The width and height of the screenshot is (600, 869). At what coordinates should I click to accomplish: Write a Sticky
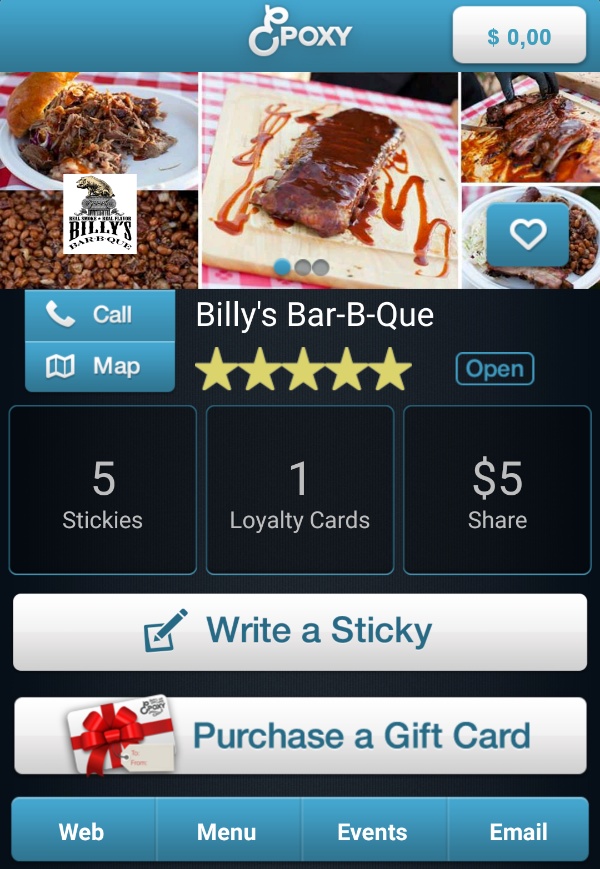click(299, 632)
